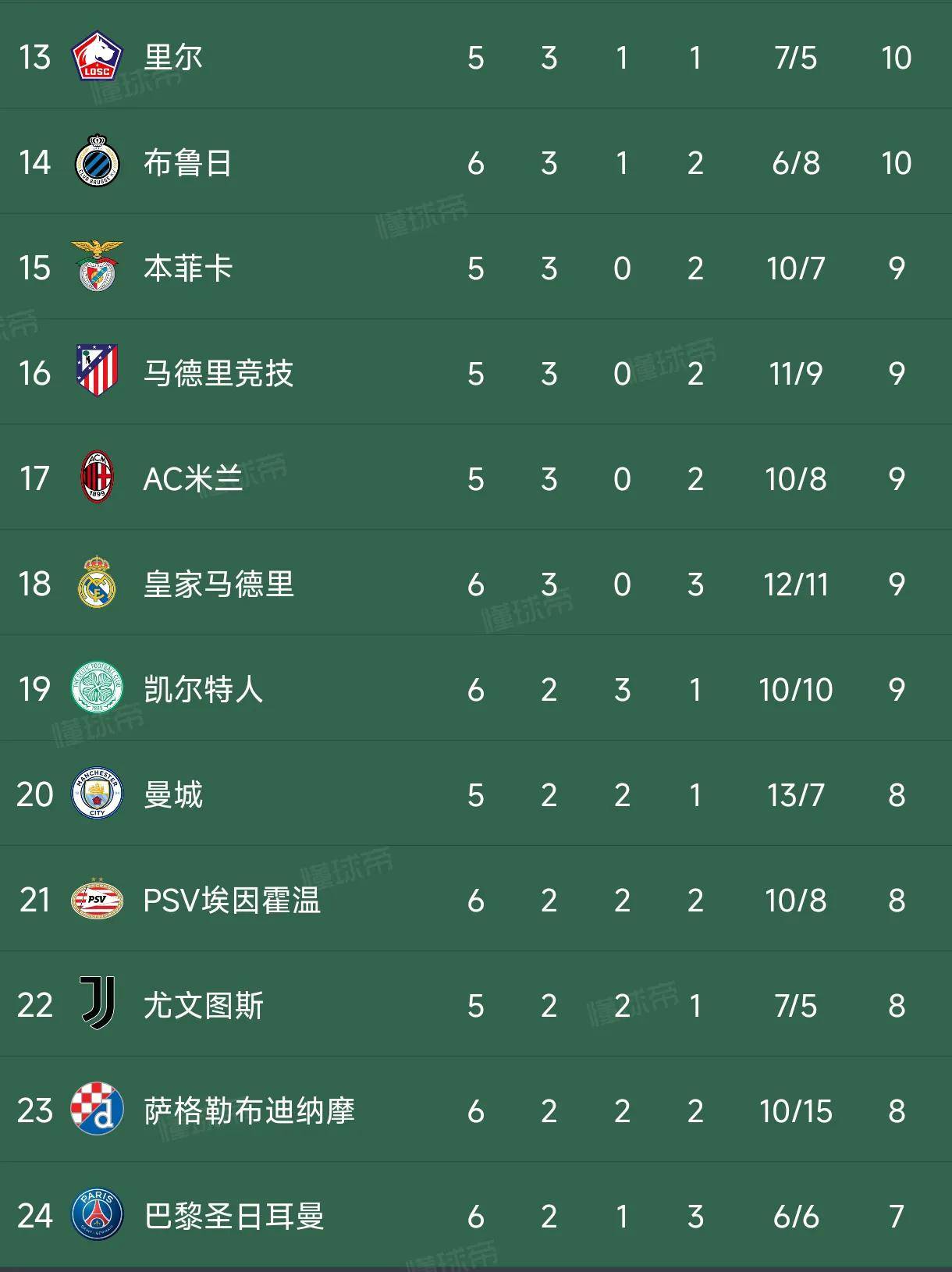Click the Real Madrid crest

[96, 585]
